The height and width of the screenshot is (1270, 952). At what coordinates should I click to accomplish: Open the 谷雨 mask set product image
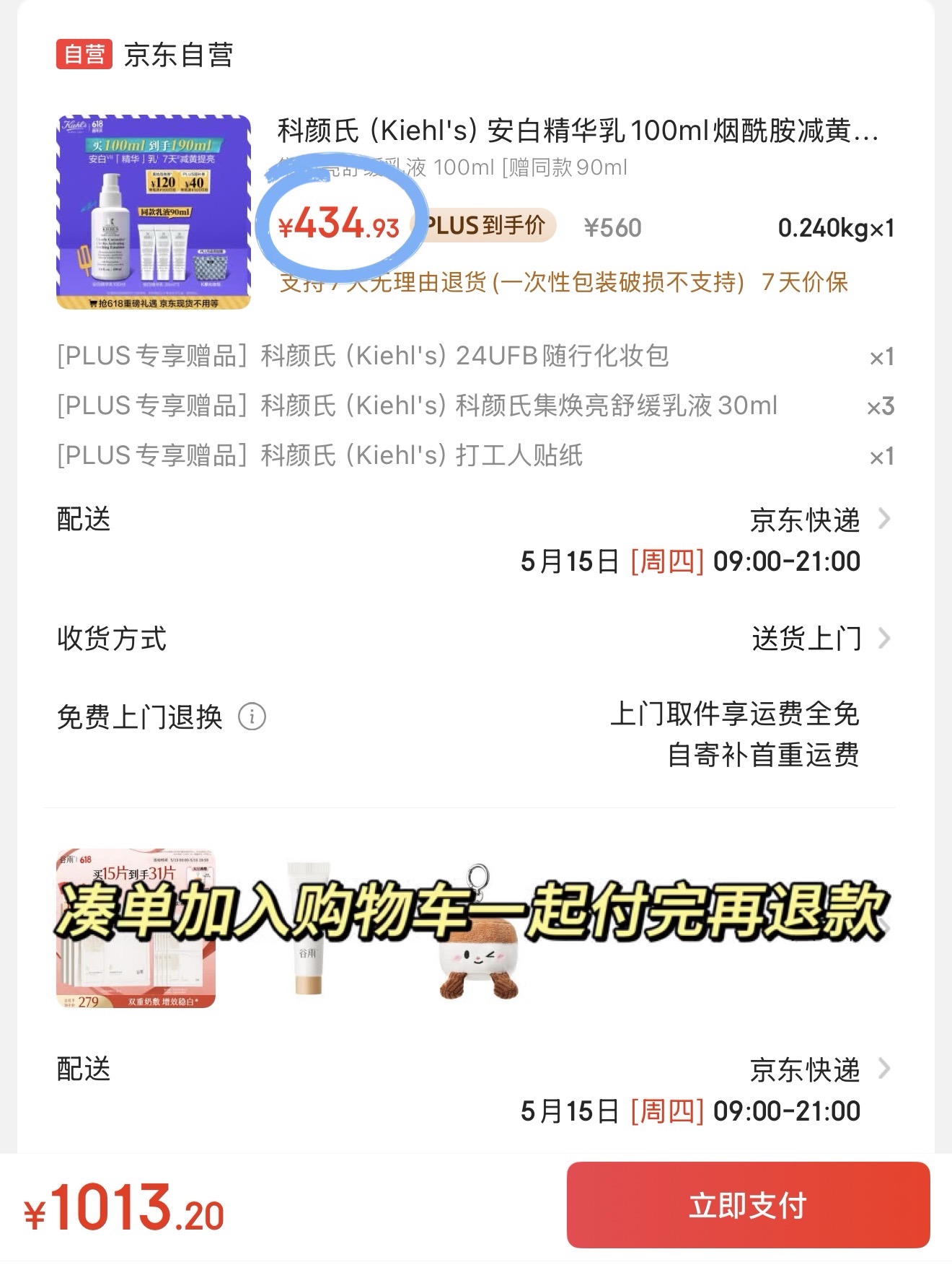point(136,928)
